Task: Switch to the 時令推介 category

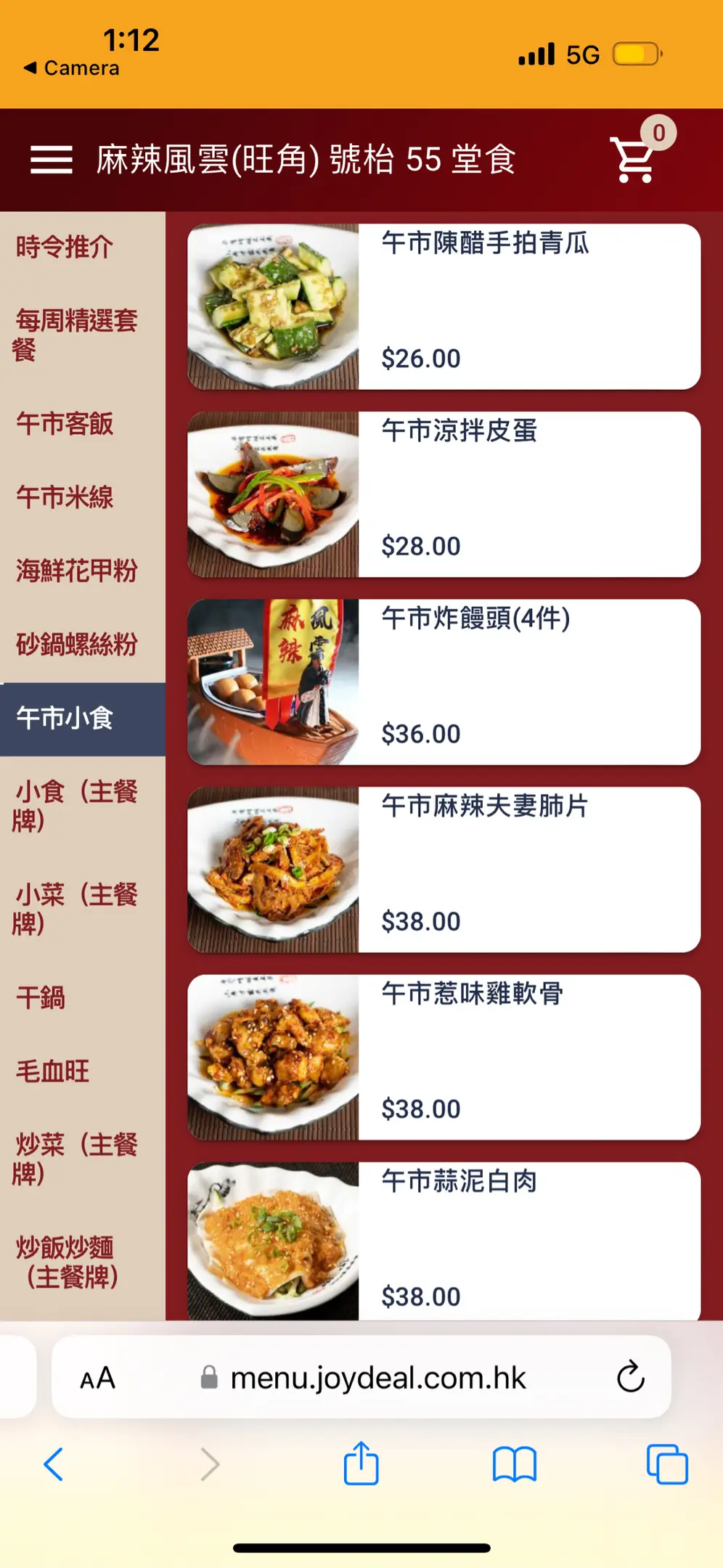Action: tap(65, 248)
